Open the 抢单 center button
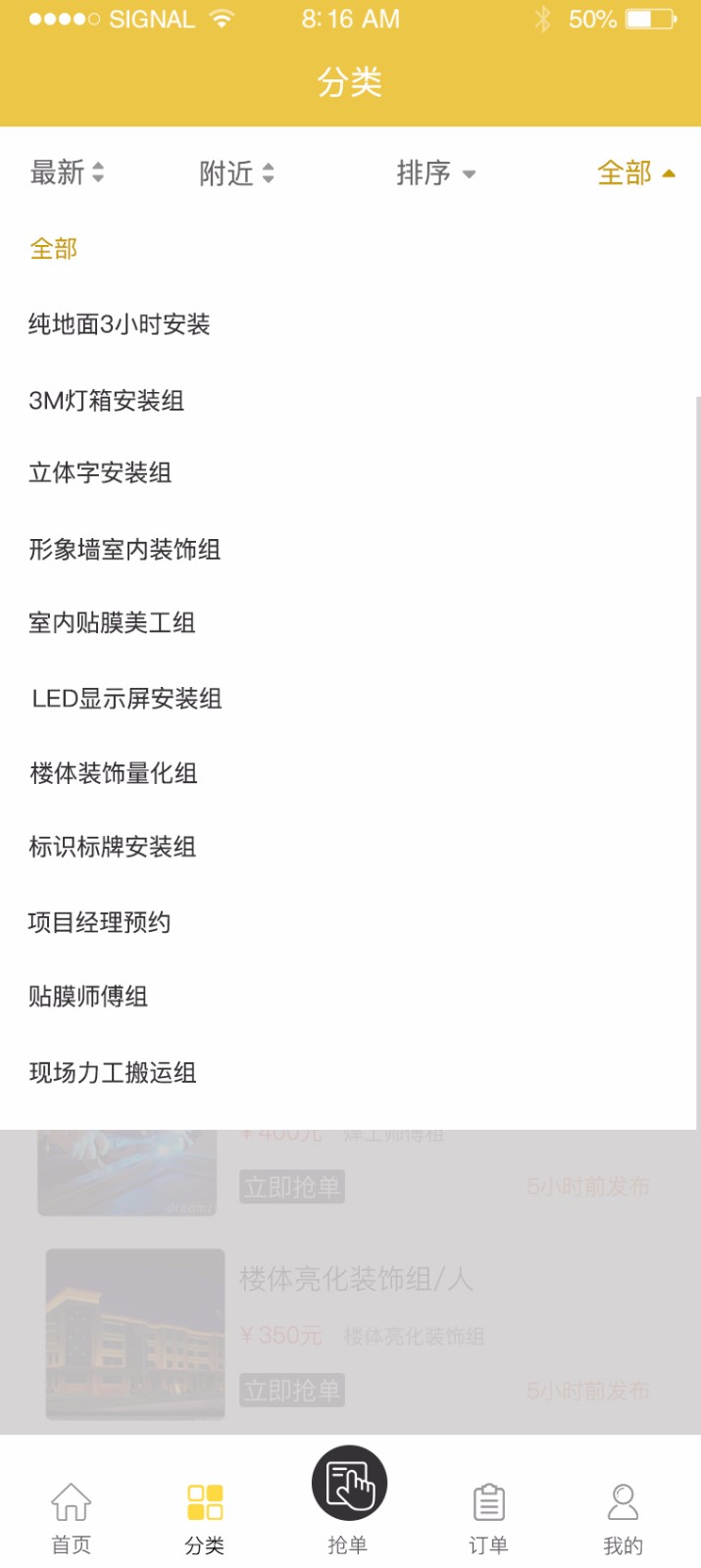The width and height of the screenshot is (701, 1568). (x=349, y=1501)
